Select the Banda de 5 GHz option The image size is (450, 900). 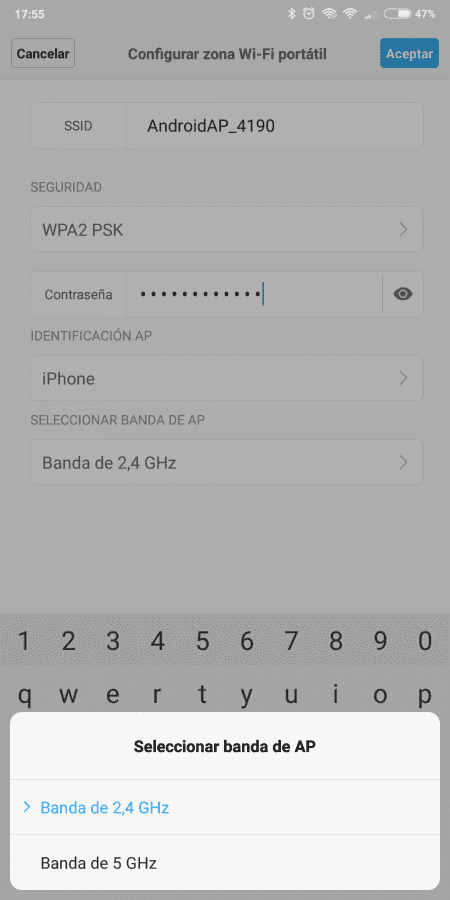(225, 862)
